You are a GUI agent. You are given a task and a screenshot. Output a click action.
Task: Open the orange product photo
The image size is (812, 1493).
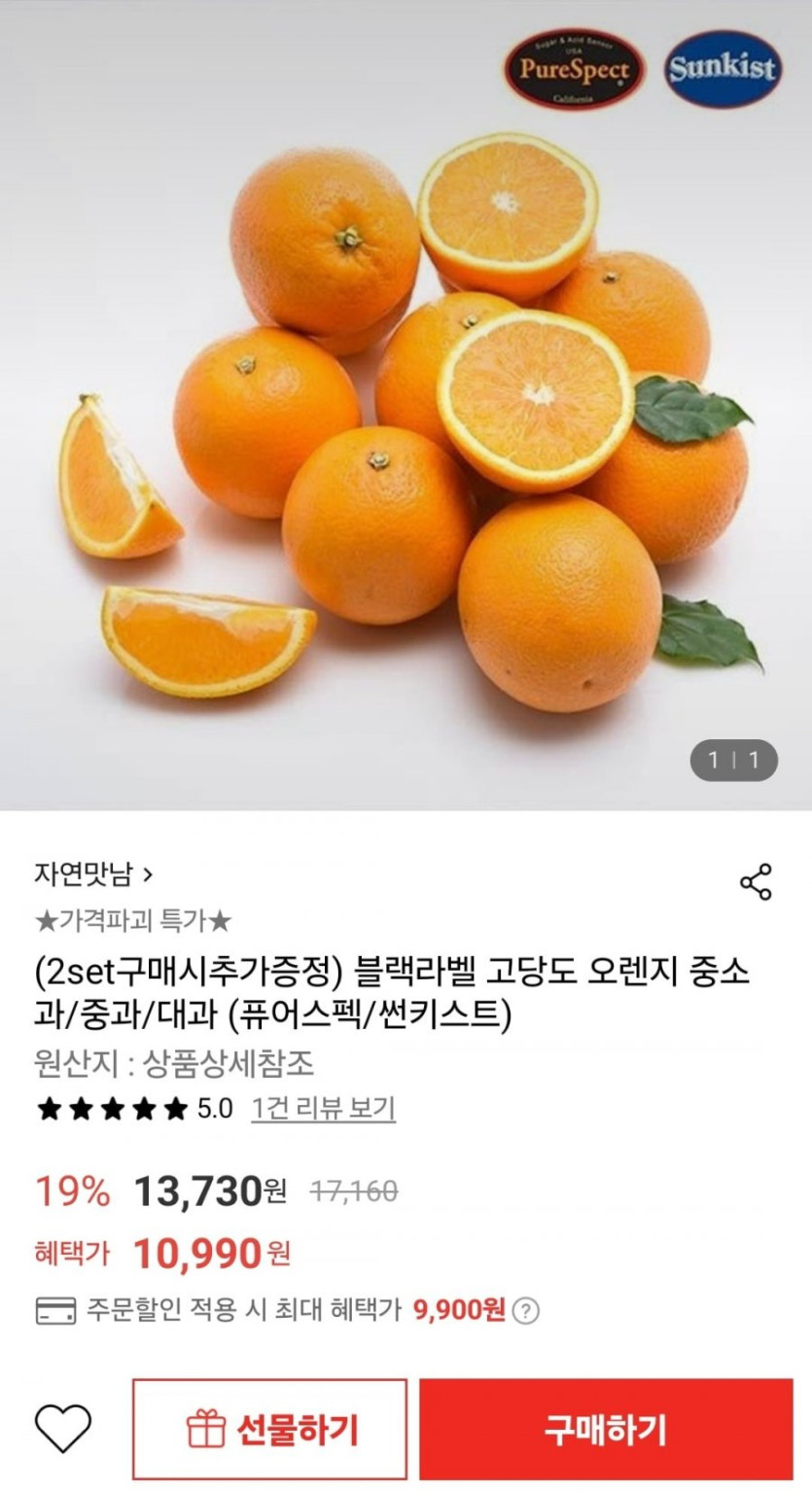coord(406,409)
